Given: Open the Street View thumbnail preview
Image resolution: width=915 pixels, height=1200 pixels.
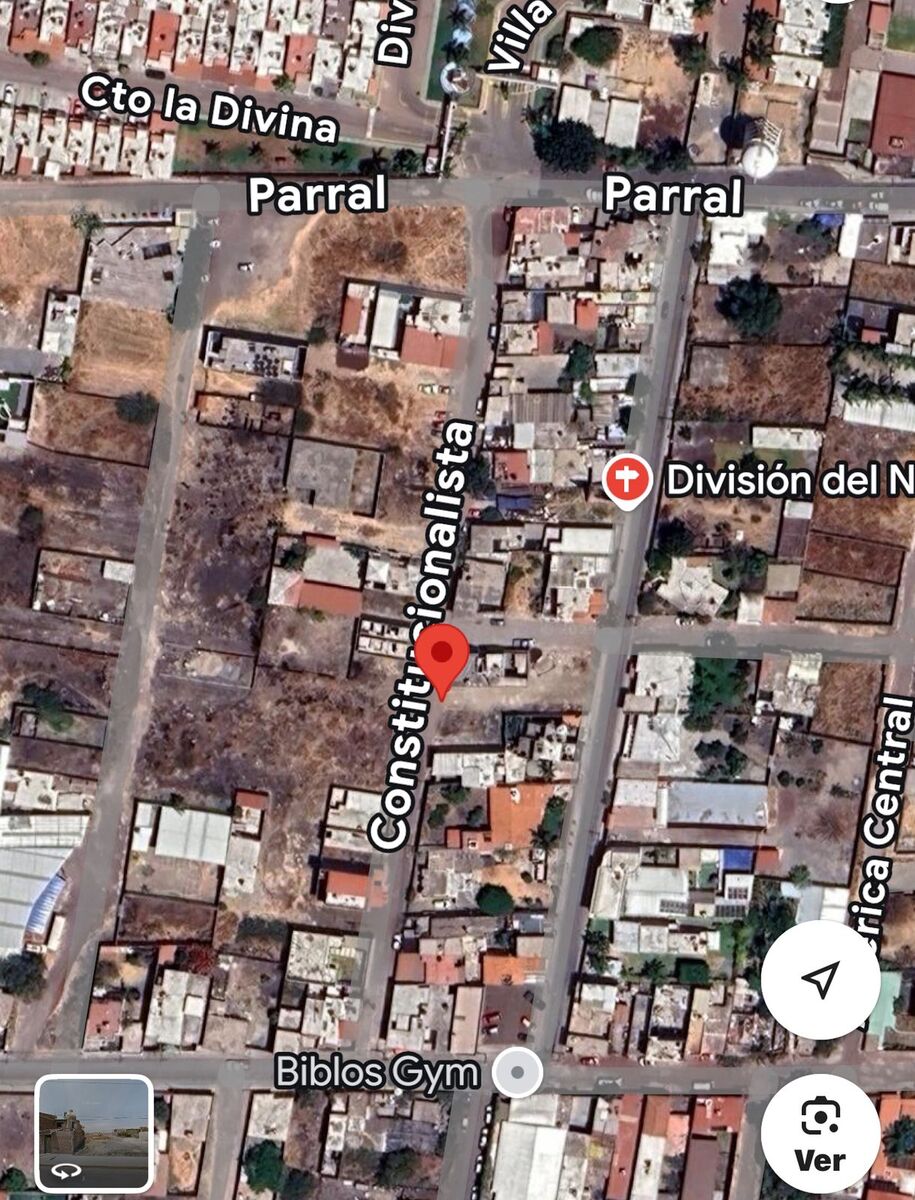Looking at the screenshot, I should coord(94,1132).
